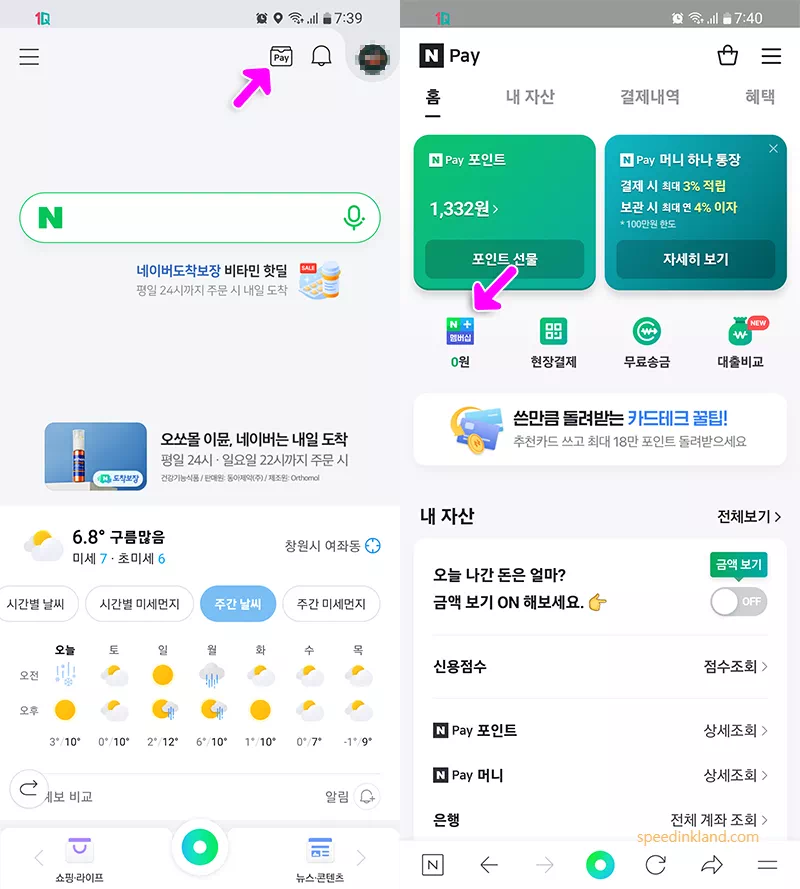The image size is (800, 889).
Task: Start voice search with the microphone
Action: pyautogui.click(x=353, y=217)
